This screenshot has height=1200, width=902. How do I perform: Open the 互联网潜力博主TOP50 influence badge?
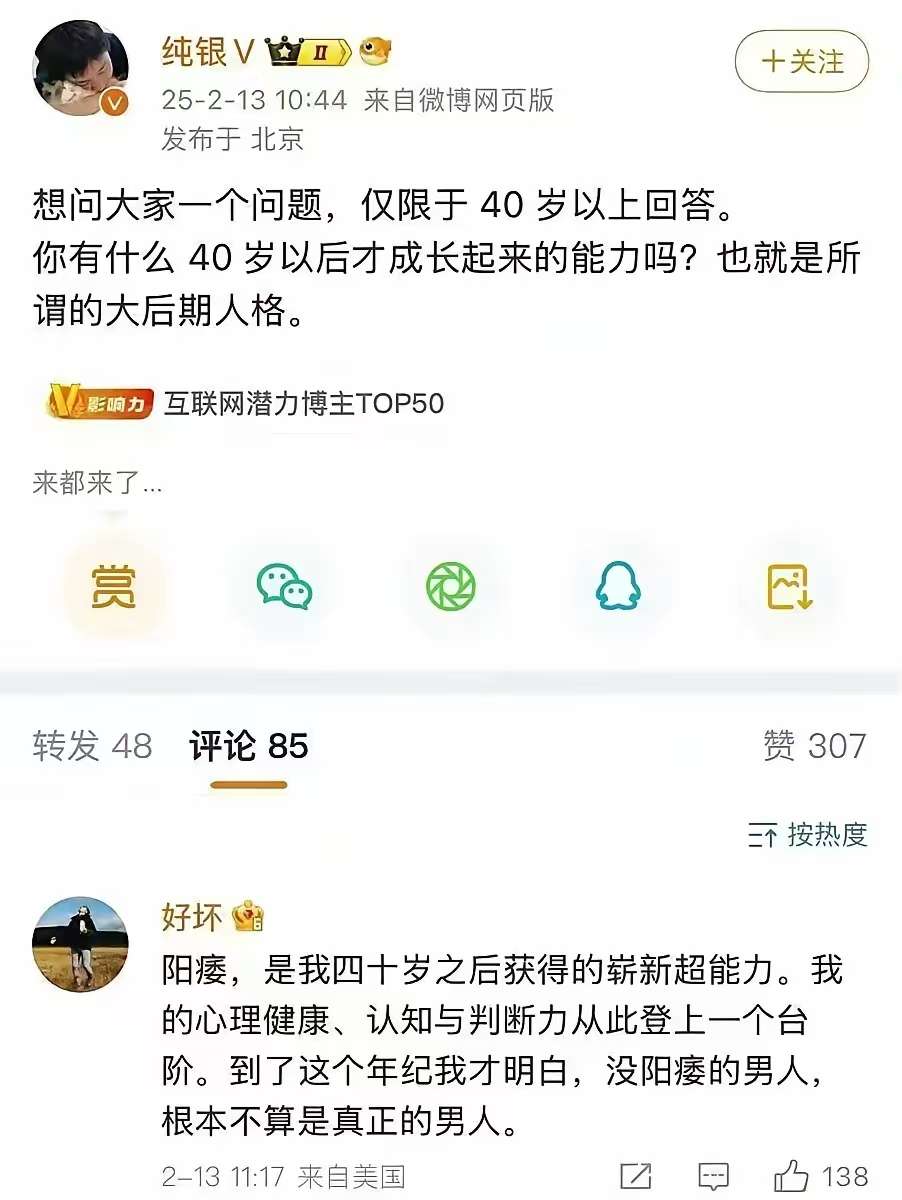pyautogui.click(x=245, y=404)
